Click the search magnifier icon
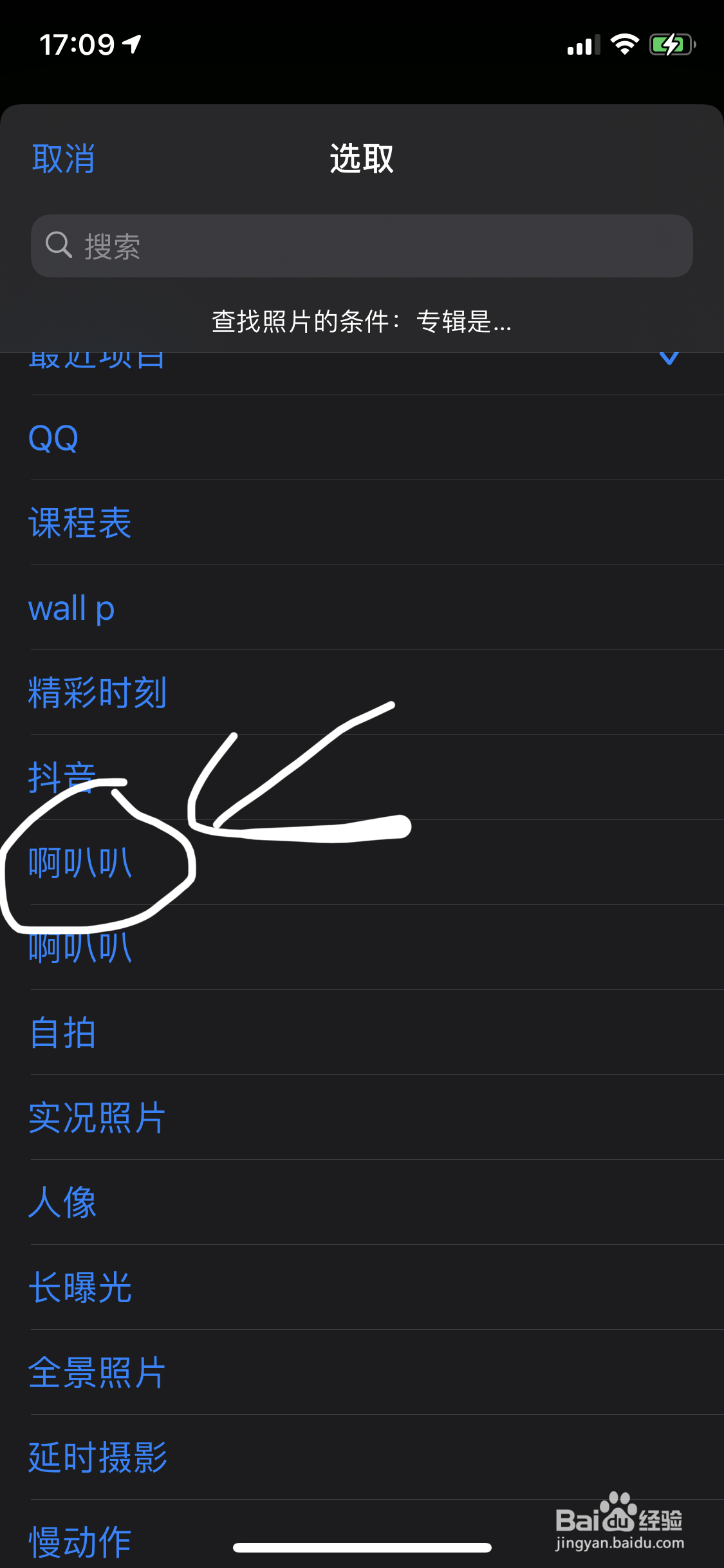 tap(59, 245)
